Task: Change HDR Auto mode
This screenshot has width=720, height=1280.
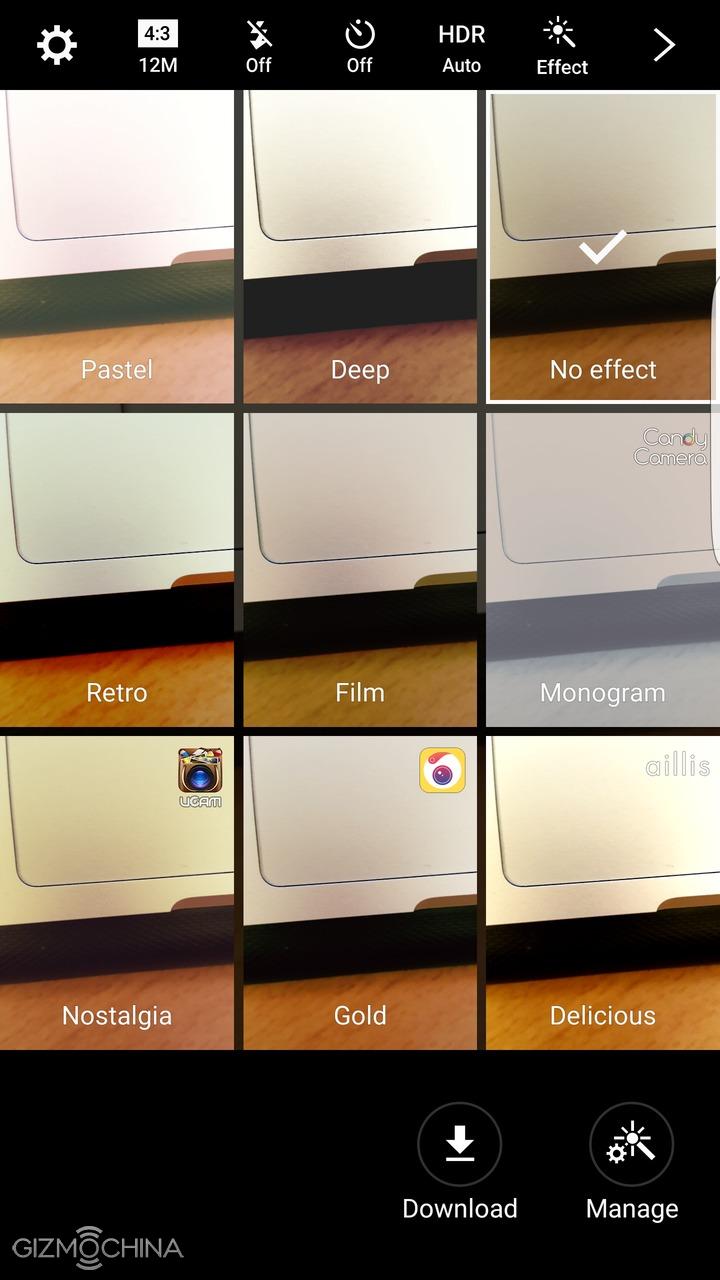Action: pos(461,47)
